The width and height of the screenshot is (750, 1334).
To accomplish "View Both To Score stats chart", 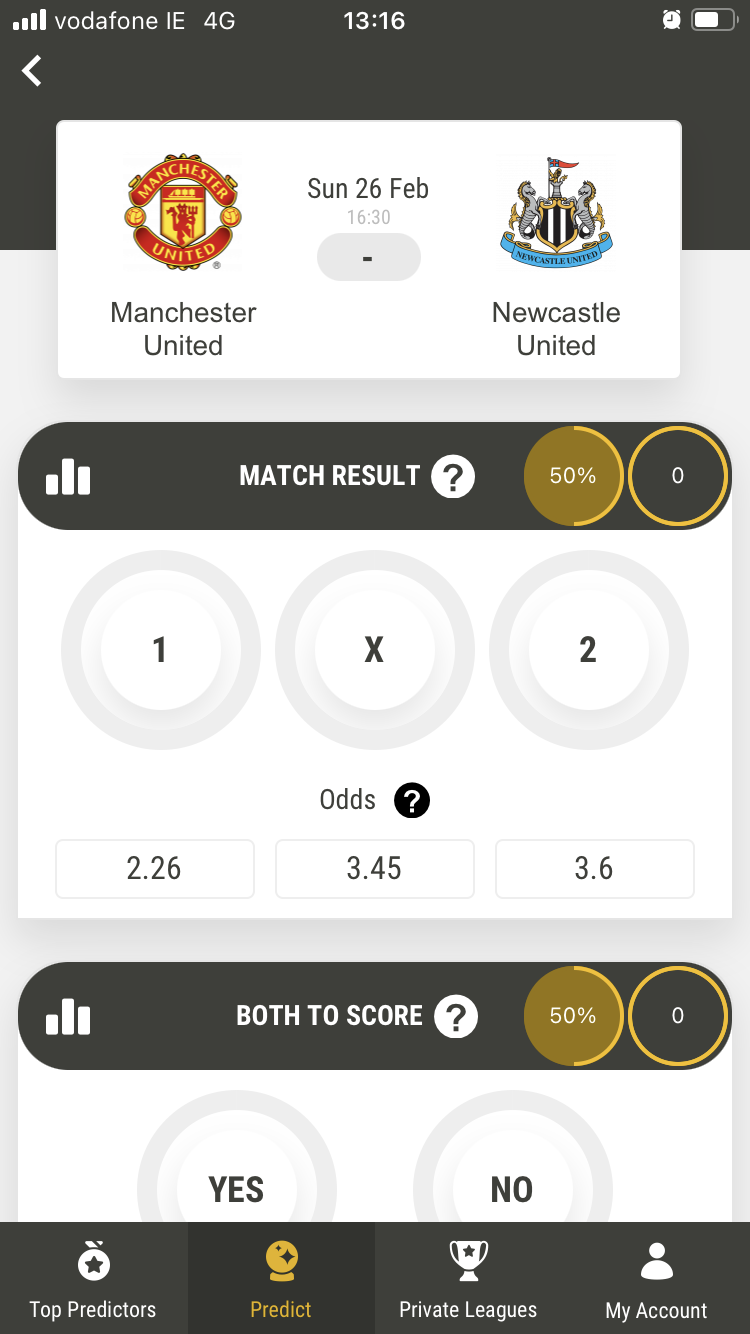I will coord(68,1017).
